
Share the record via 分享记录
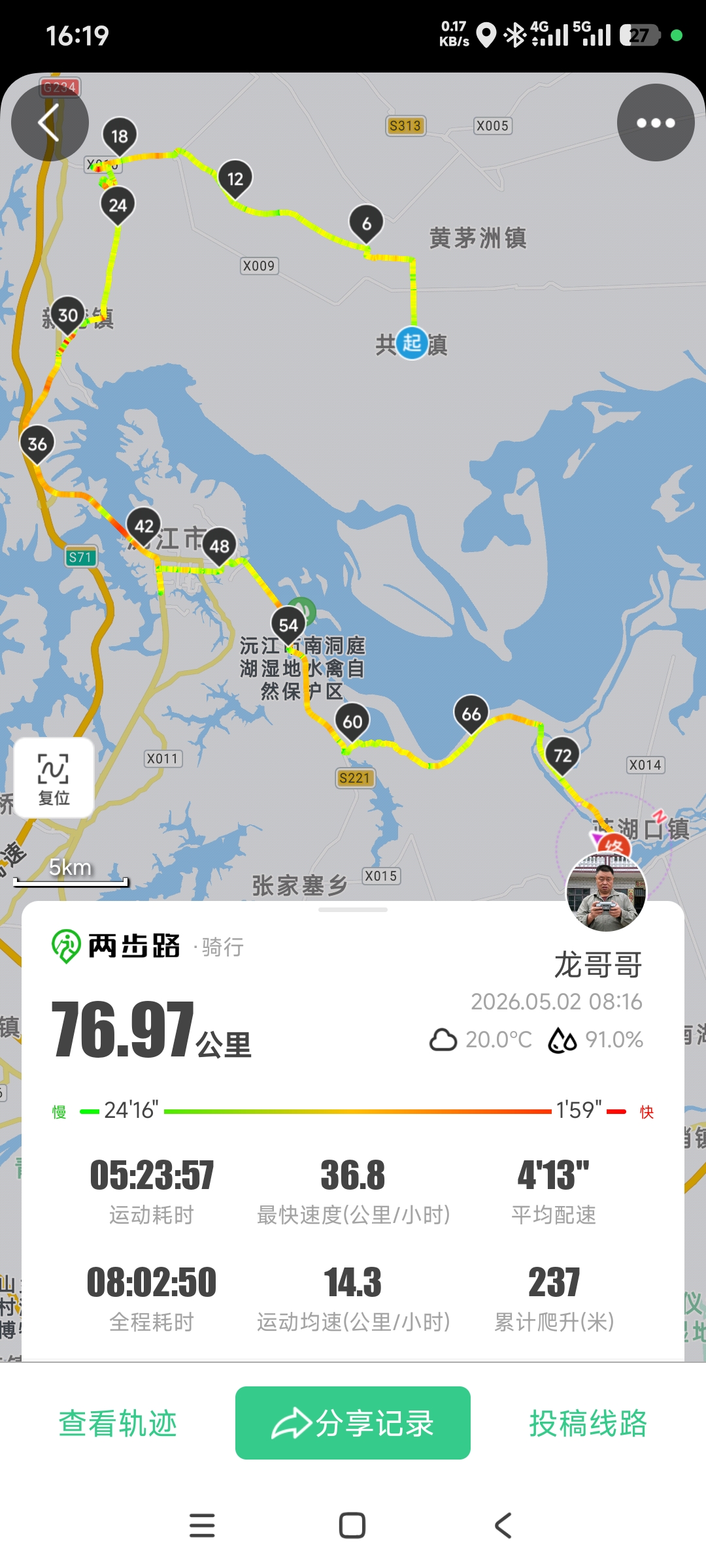pyautogui.click(x=353, y=1423)
